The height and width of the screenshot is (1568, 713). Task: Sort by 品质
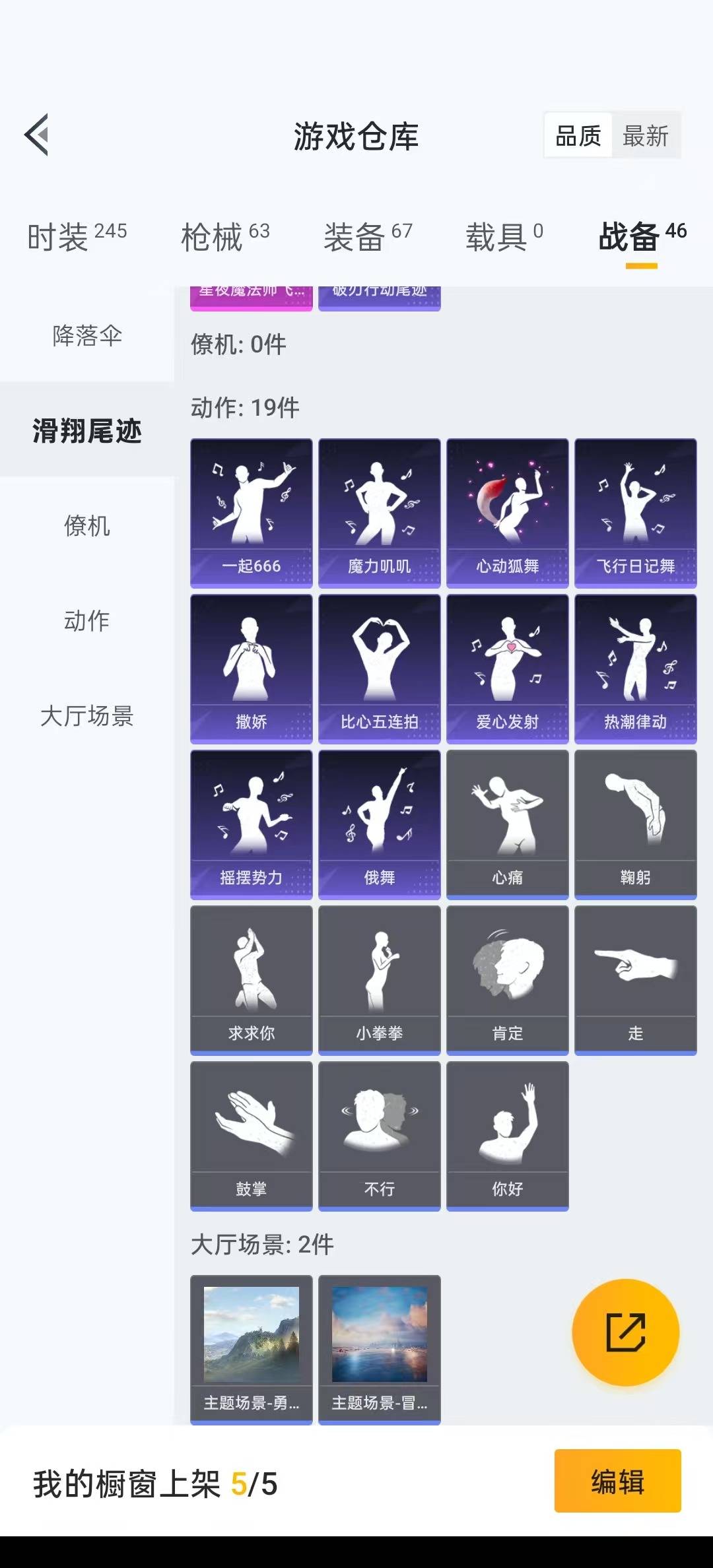pyautogui.click(x=578, y=136)
